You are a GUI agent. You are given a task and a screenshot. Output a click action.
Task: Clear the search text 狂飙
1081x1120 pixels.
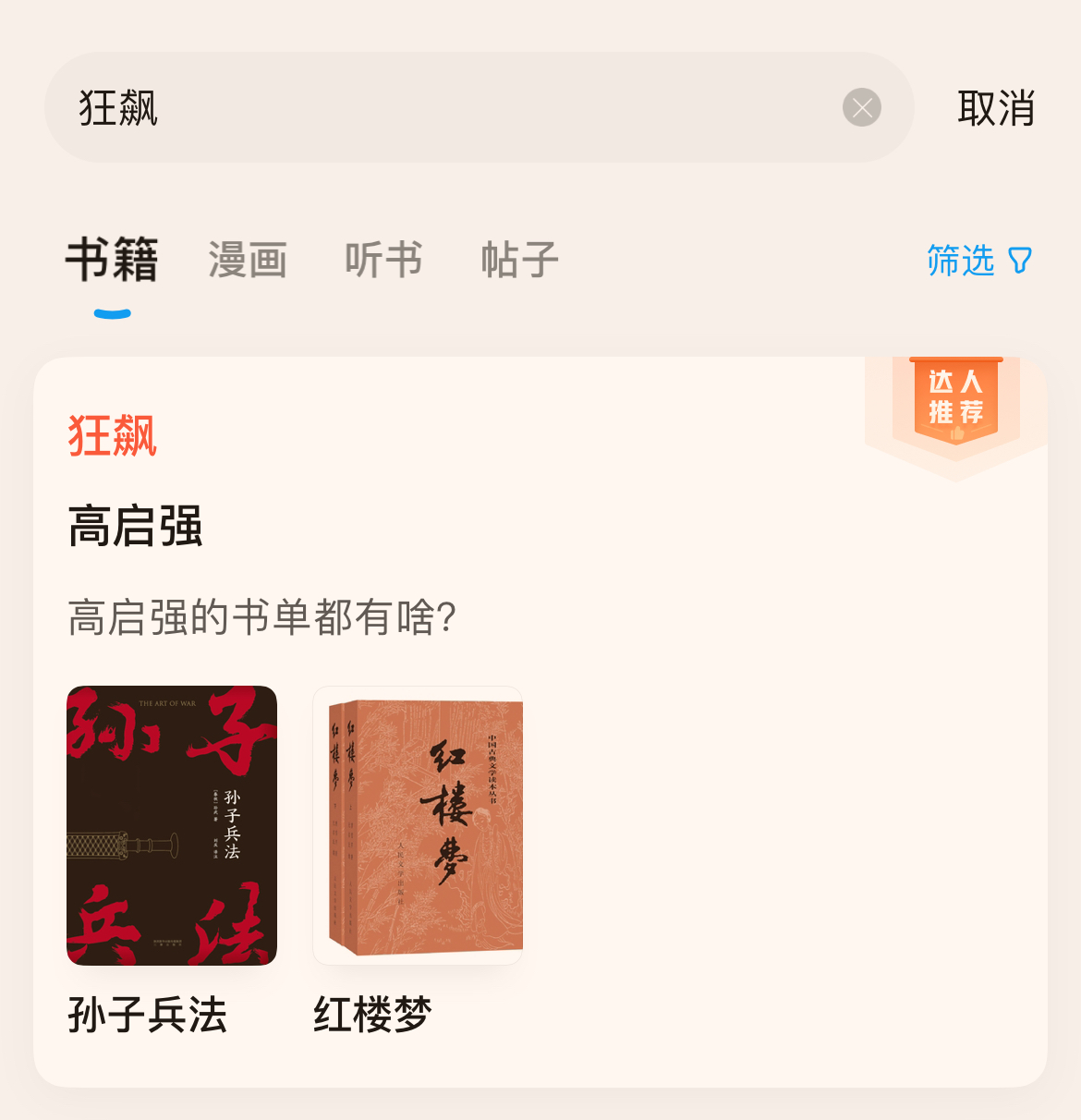(x=861, y=108)
